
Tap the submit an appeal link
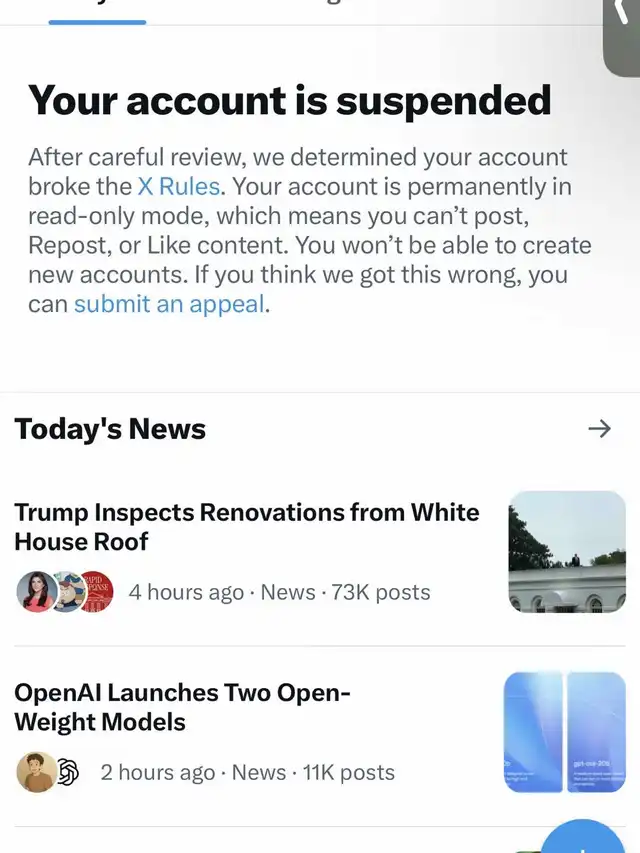(170, 304)
